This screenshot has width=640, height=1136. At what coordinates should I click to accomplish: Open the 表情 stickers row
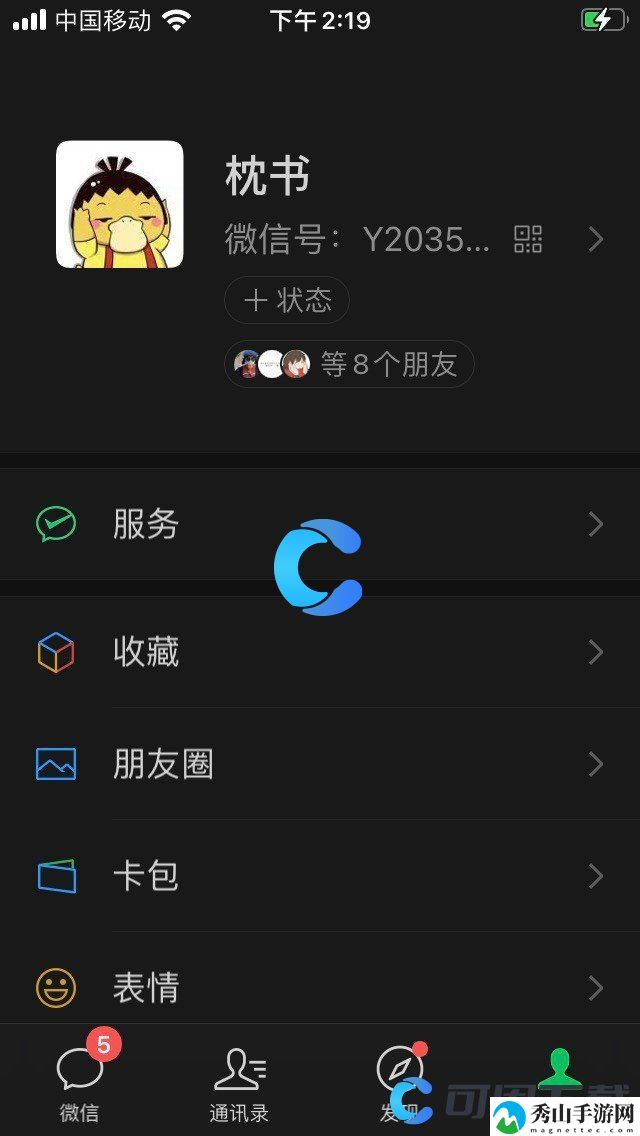coord(320,988)
